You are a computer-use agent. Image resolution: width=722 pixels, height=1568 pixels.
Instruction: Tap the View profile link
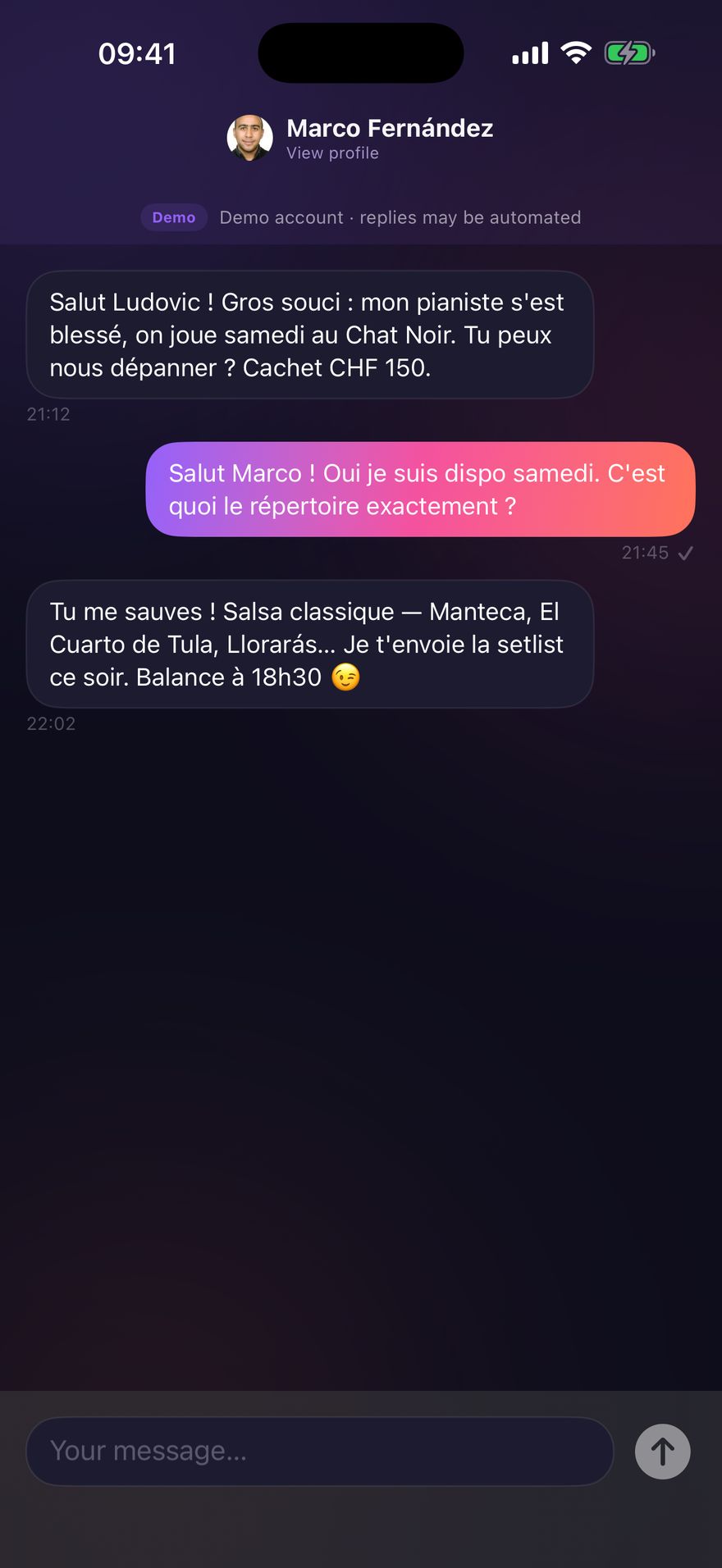click(x=332, y=153)
